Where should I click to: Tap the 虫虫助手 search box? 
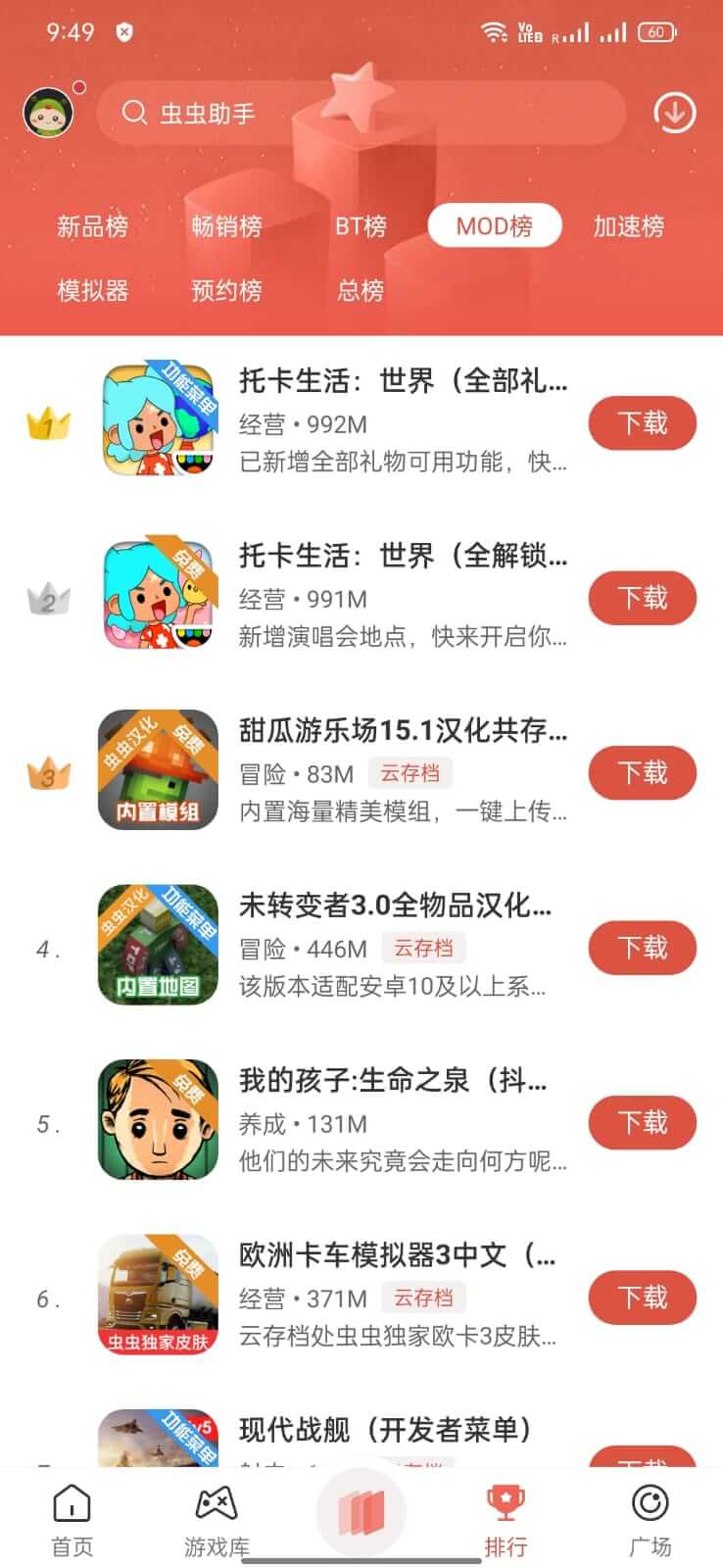point(361,114)
